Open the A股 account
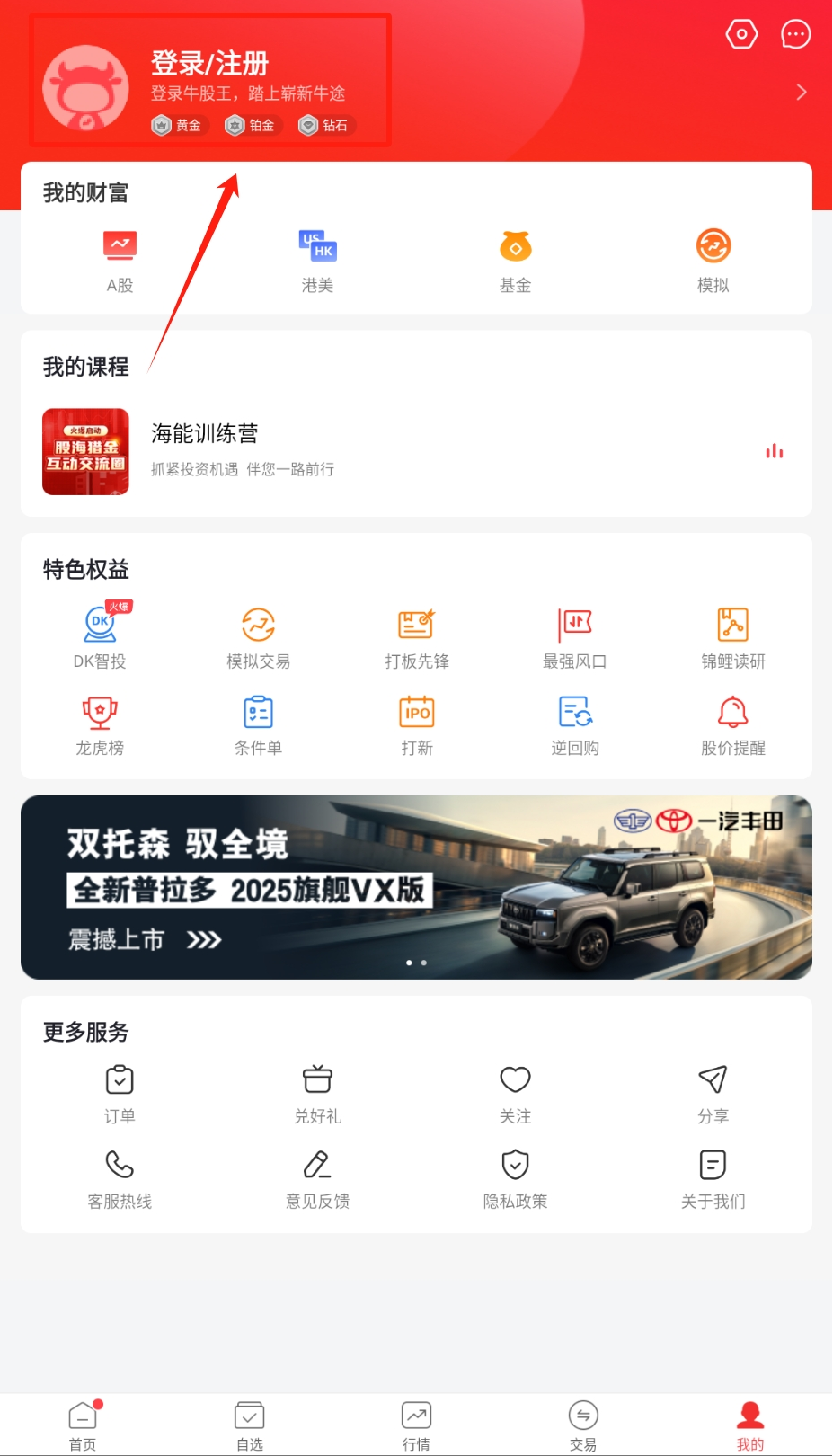The image size is (833, 1456). pyautogui.click(x=120, y=261)
